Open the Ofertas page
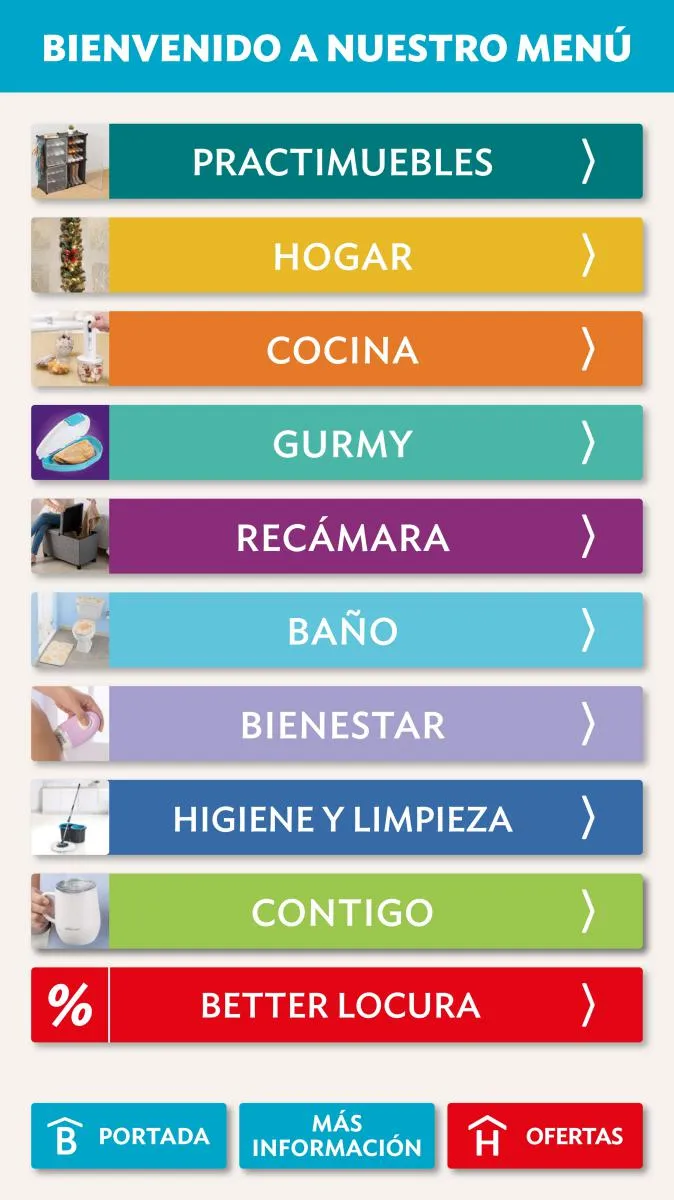The image size is (674, 1200). 545,1136
